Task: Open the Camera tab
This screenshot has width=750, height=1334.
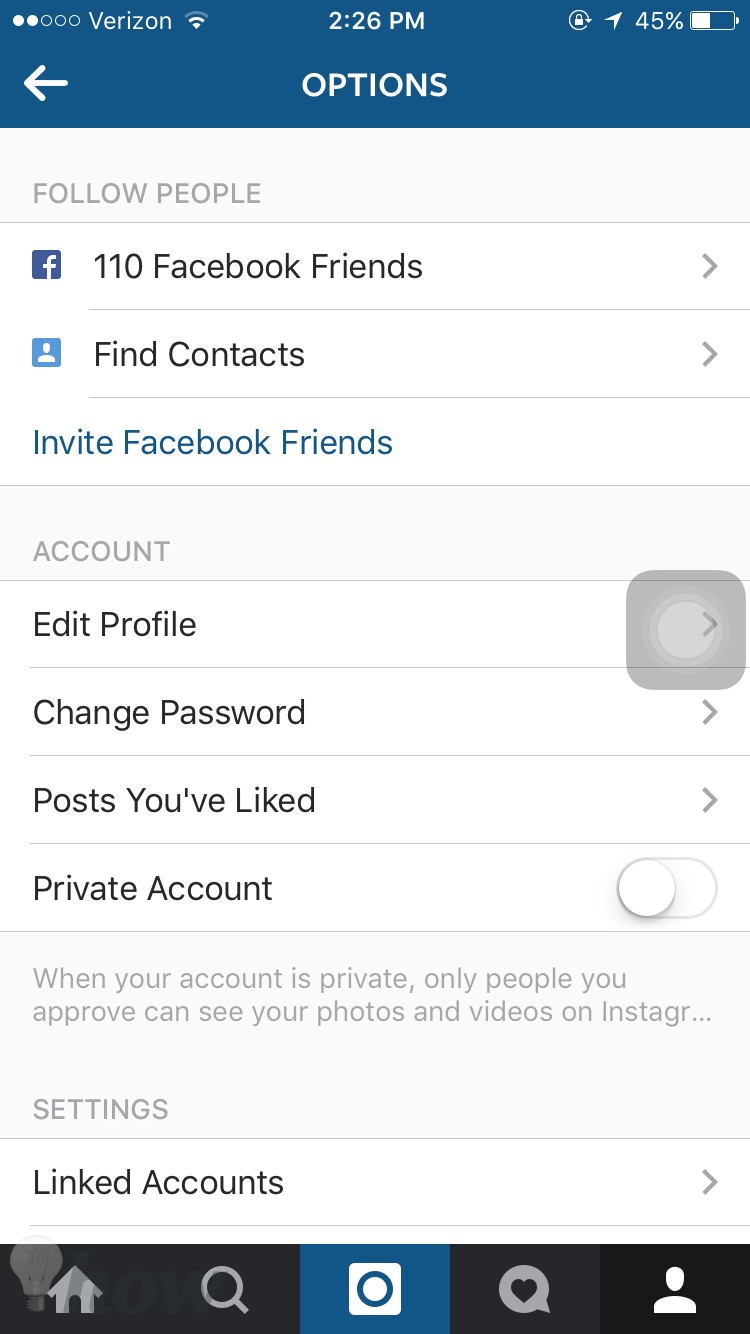Action: 375,1289
